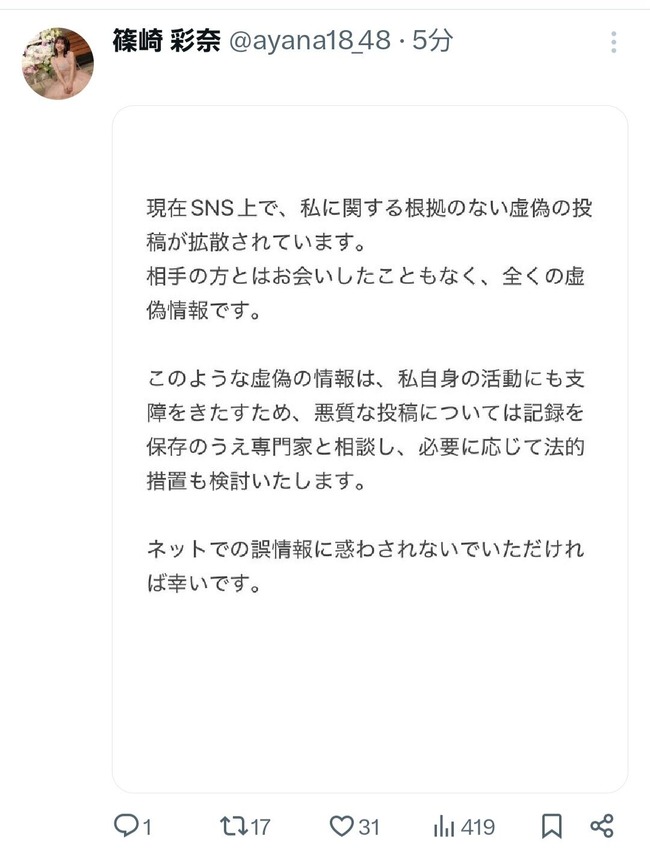This screenshot has width=650, height=856.
Task: View the post's analytics
Action: click(x=444, y=826)
